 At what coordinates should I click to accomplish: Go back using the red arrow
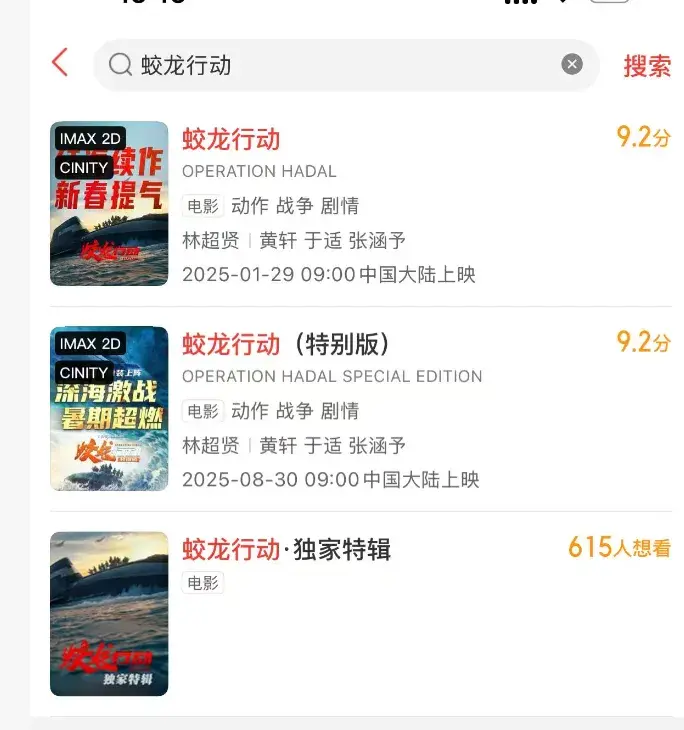60,63
